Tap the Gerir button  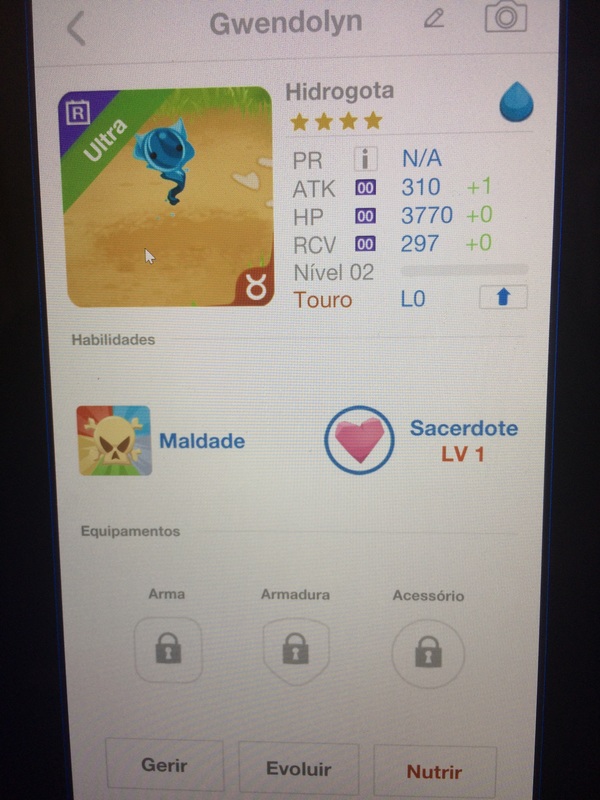click(165, 767)
